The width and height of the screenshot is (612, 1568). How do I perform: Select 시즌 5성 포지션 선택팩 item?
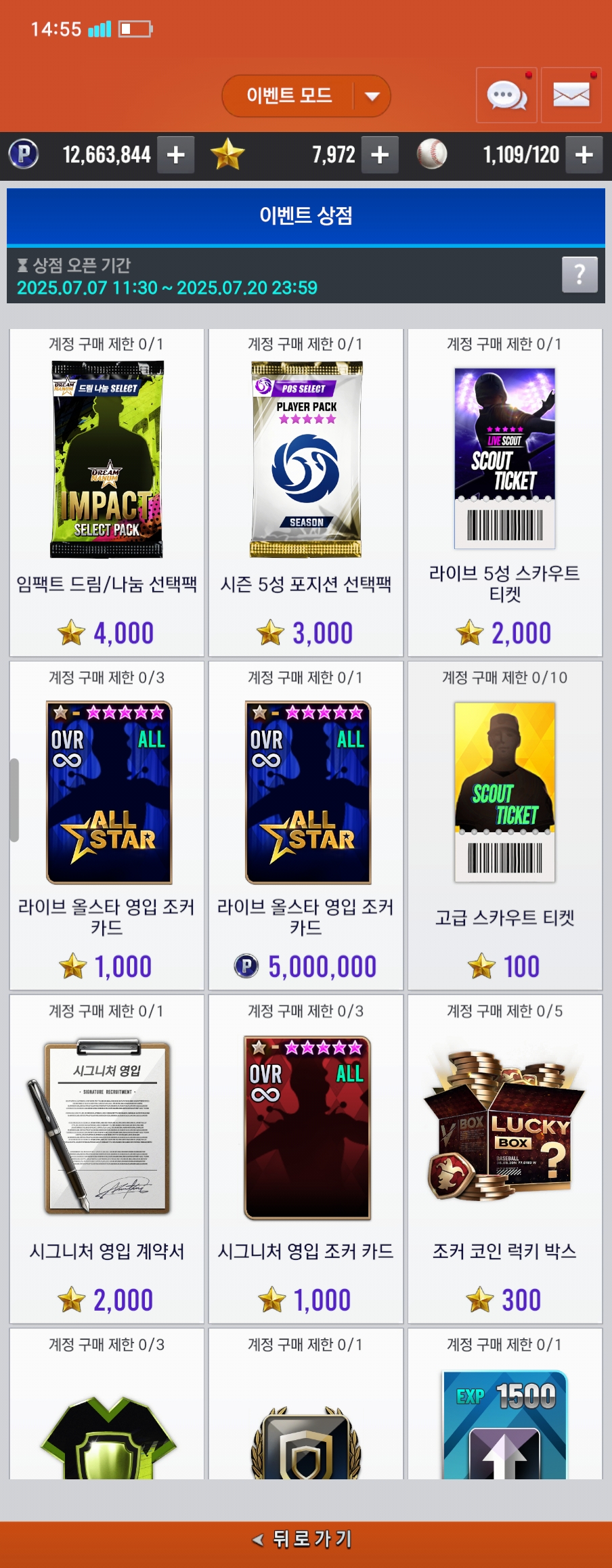[306, 492]
